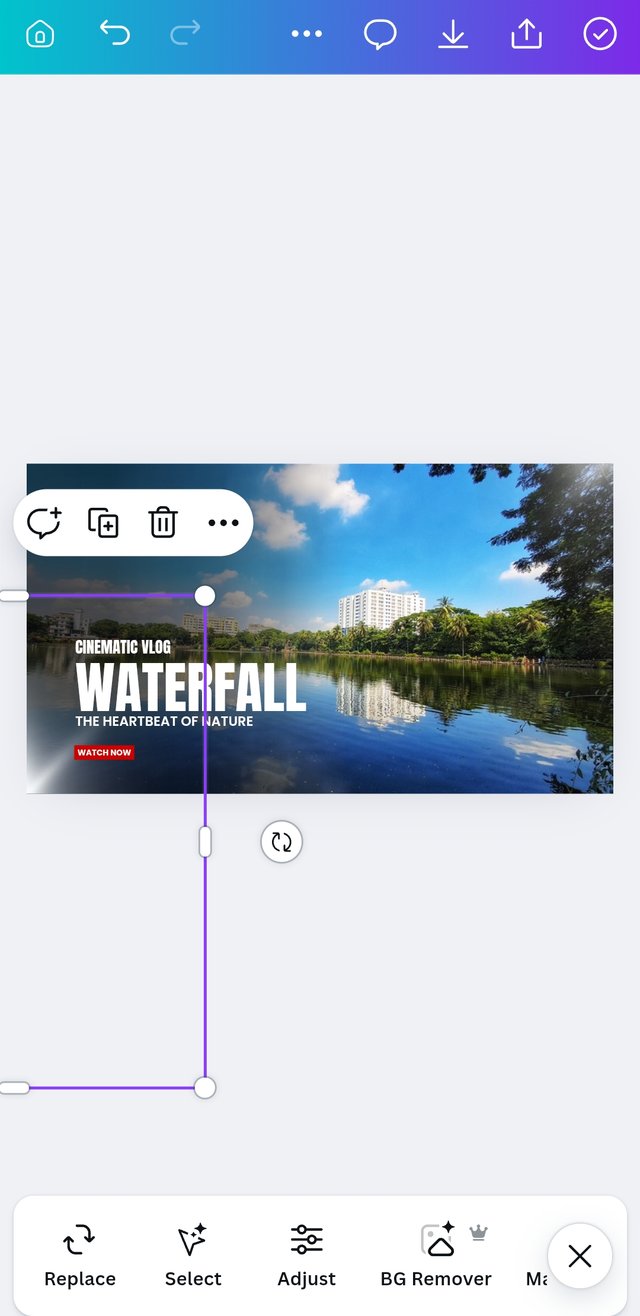Open the Select tool
640x1316 pixels.
(x=193, y=1256)
